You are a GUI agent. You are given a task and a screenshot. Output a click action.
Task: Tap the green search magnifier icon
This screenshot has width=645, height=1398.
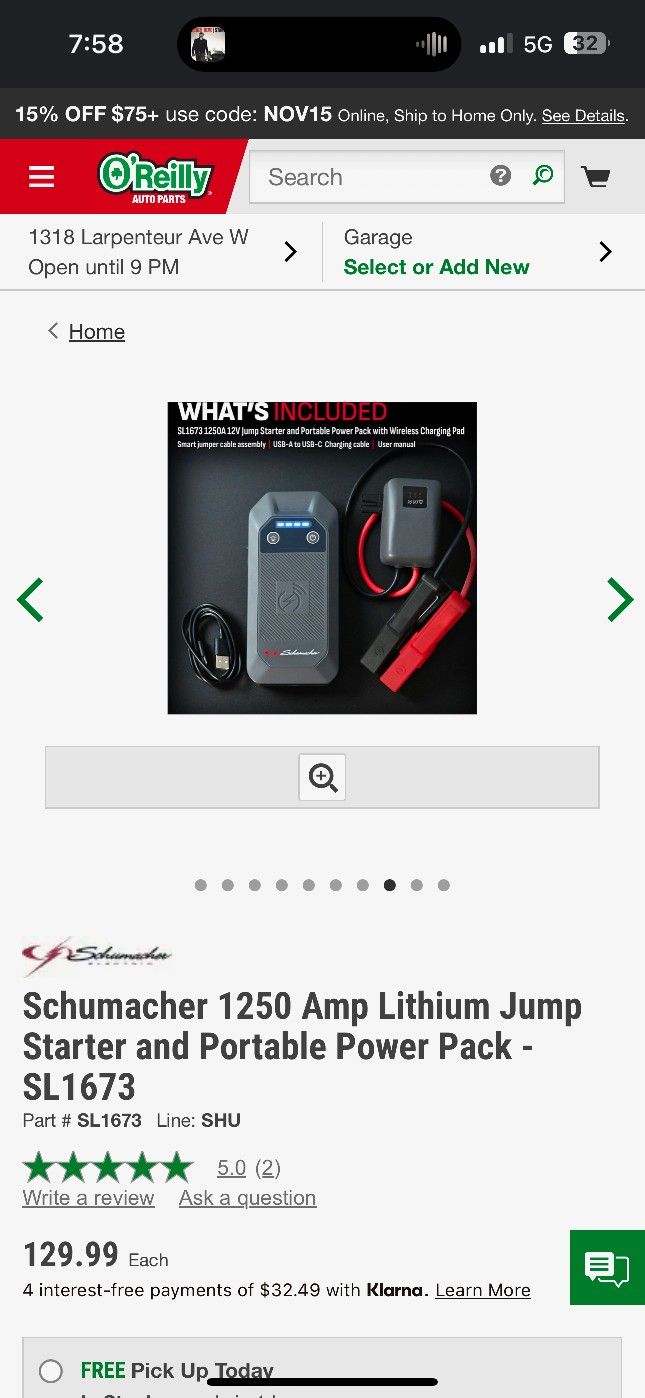(543, 176)
